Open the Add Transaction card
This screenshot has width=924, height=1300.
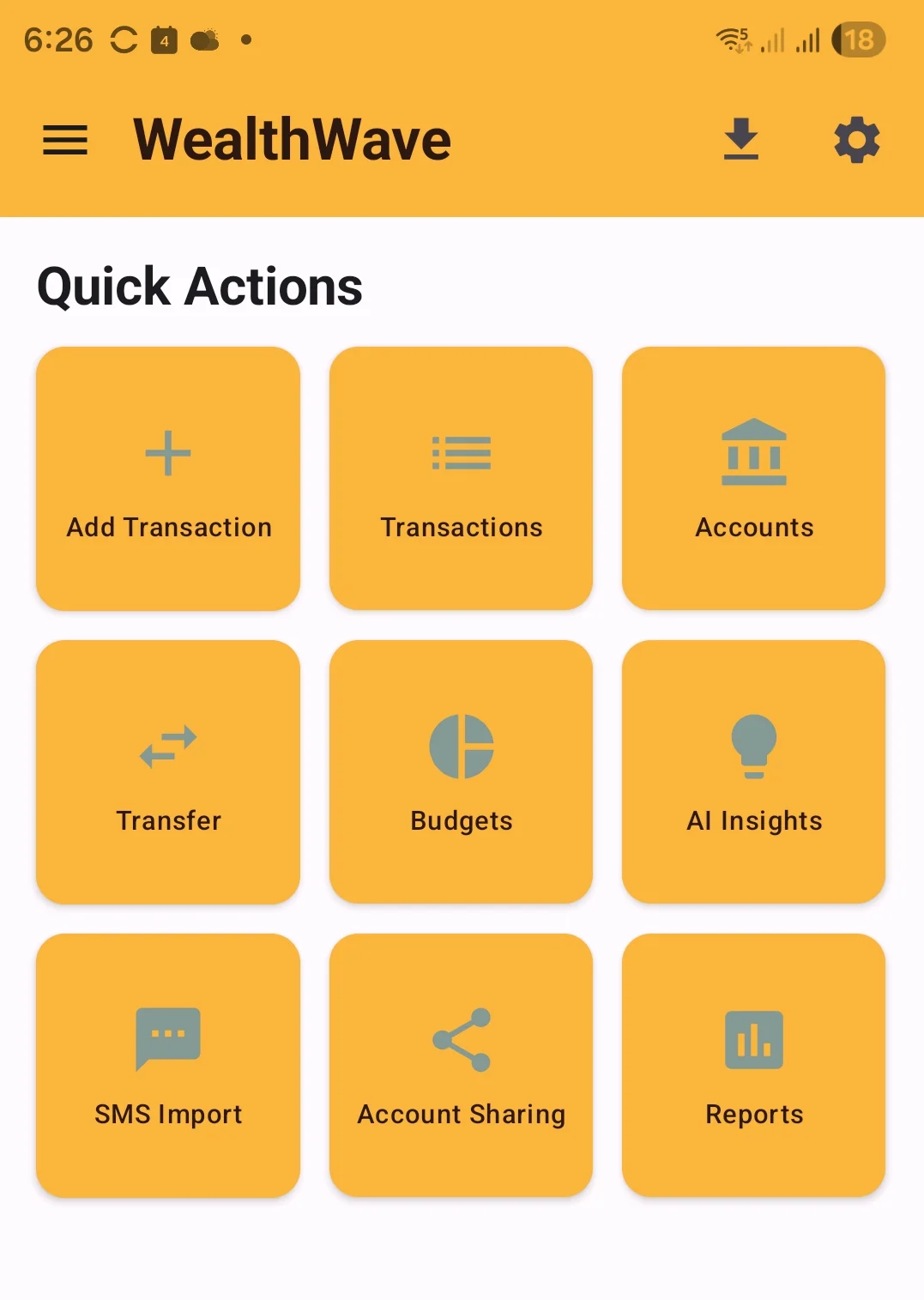(168, 479)
